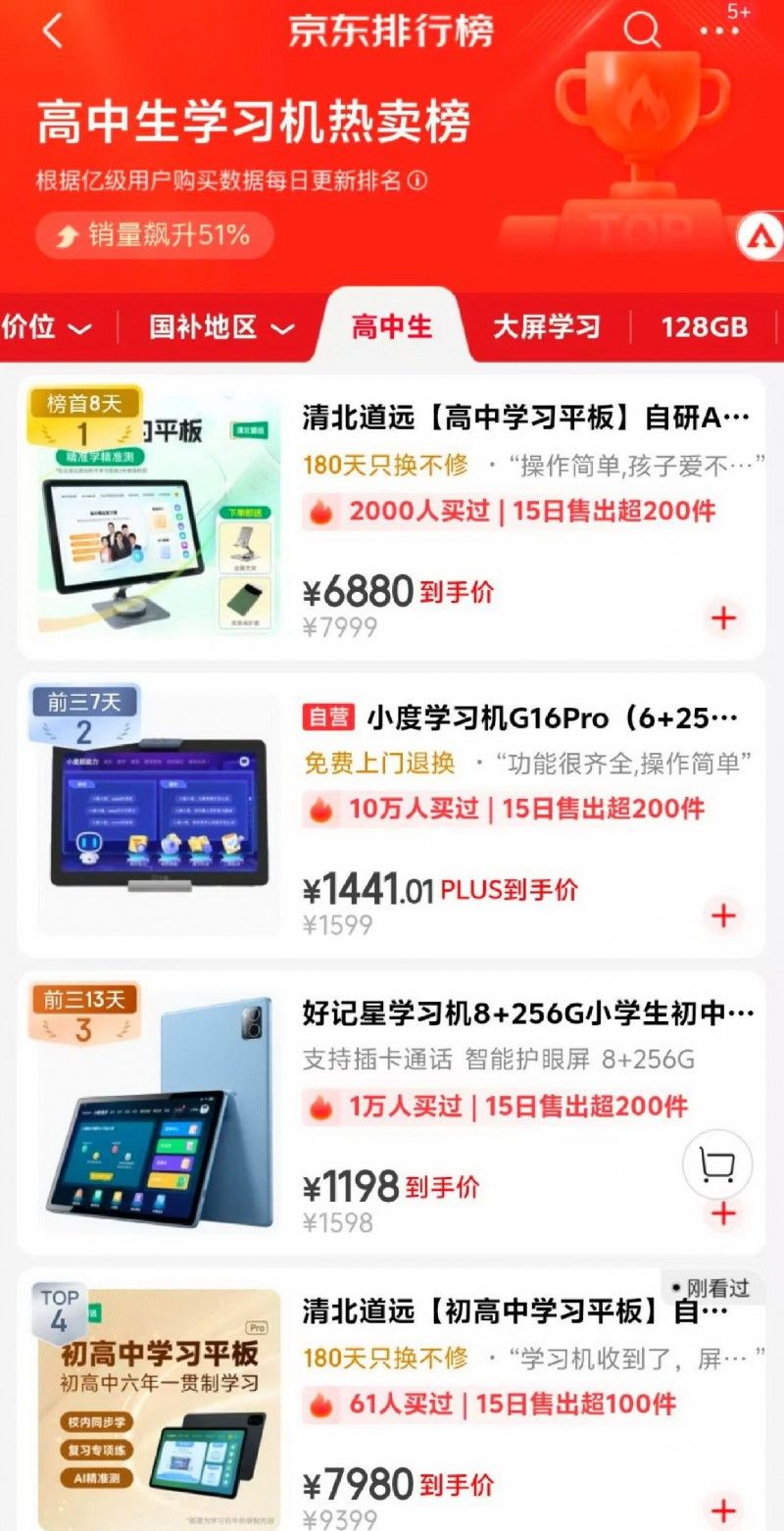Select the 高中生 tab

(x=392, y=327)
